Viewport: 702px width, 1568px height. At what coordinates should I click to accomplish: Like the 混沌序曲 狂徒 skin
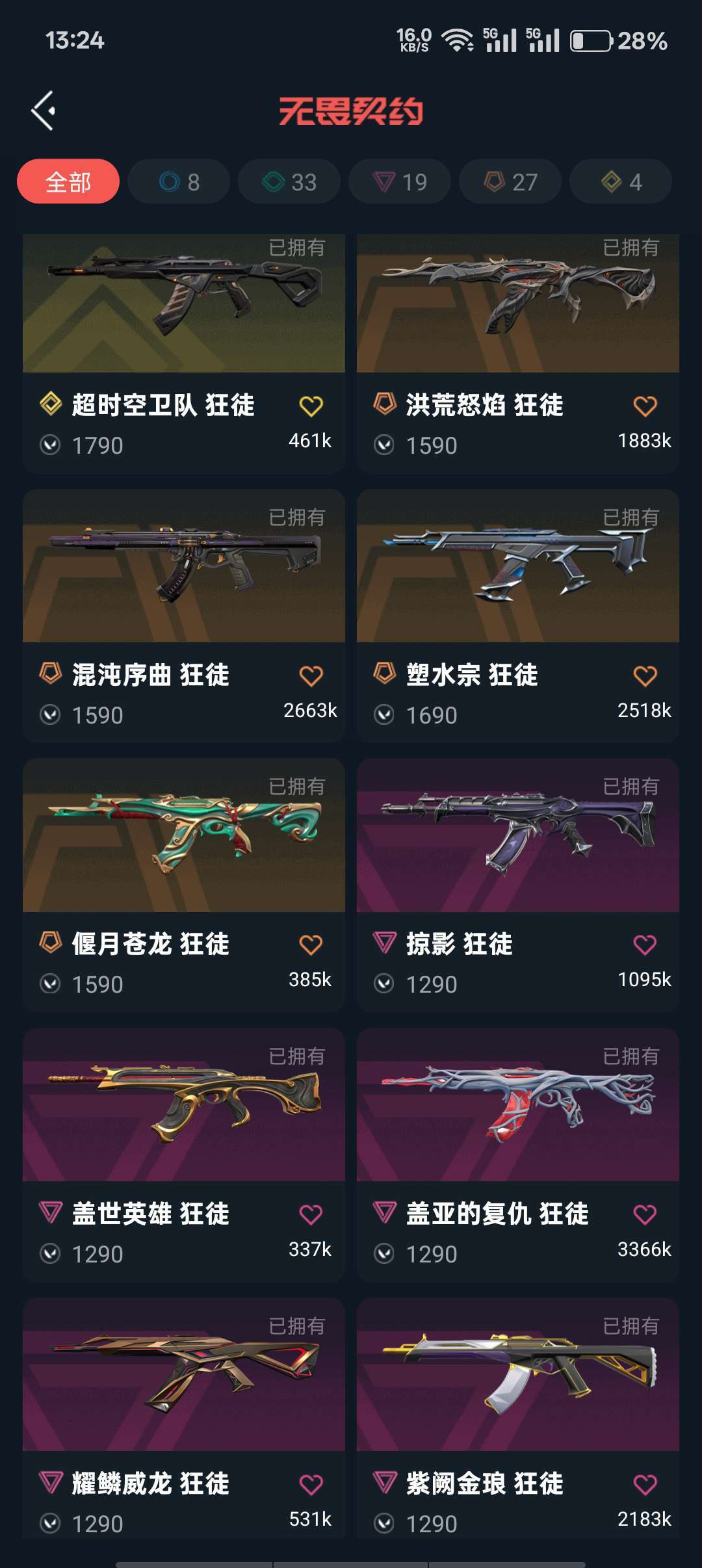tap(311, 676)
